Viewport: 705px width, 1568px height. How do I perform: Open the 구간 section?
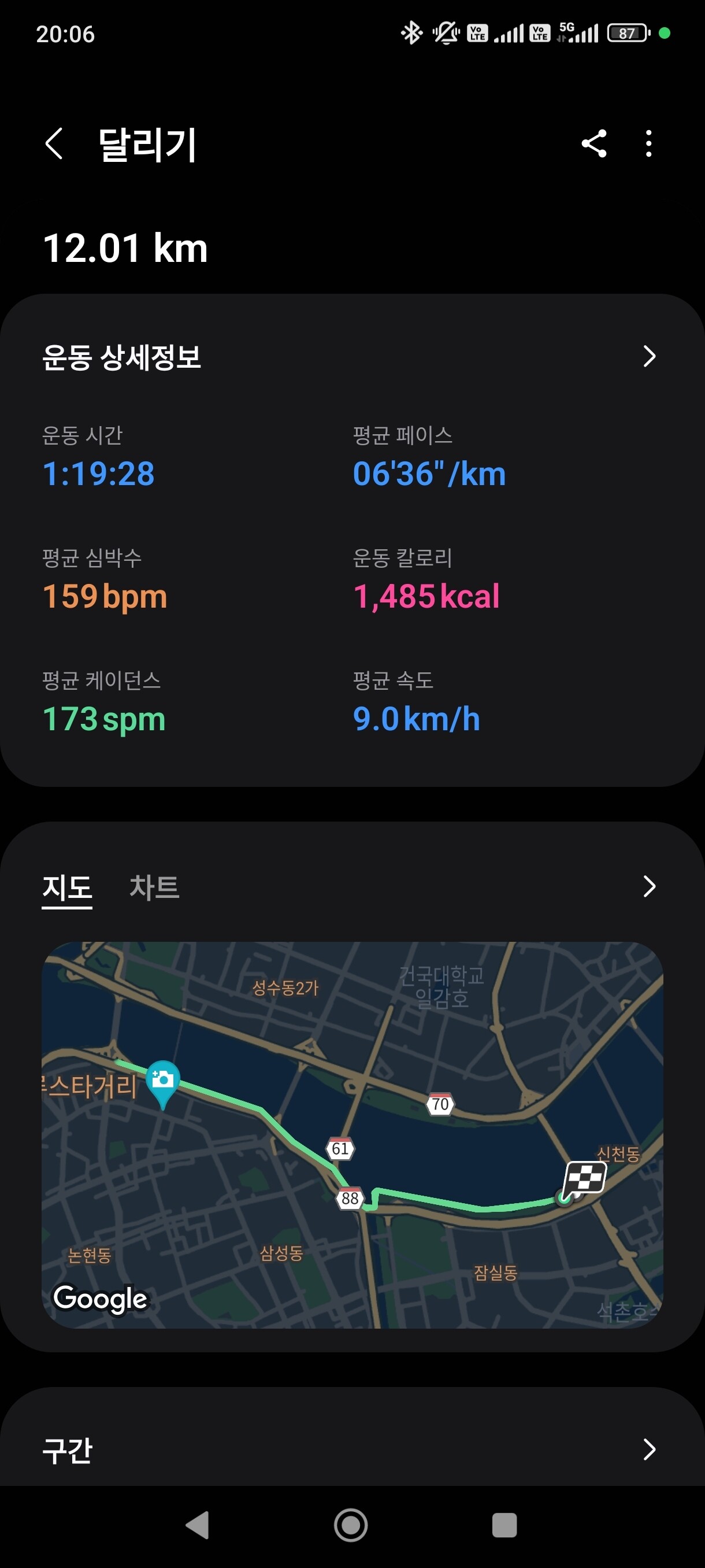click(648, 1449)
